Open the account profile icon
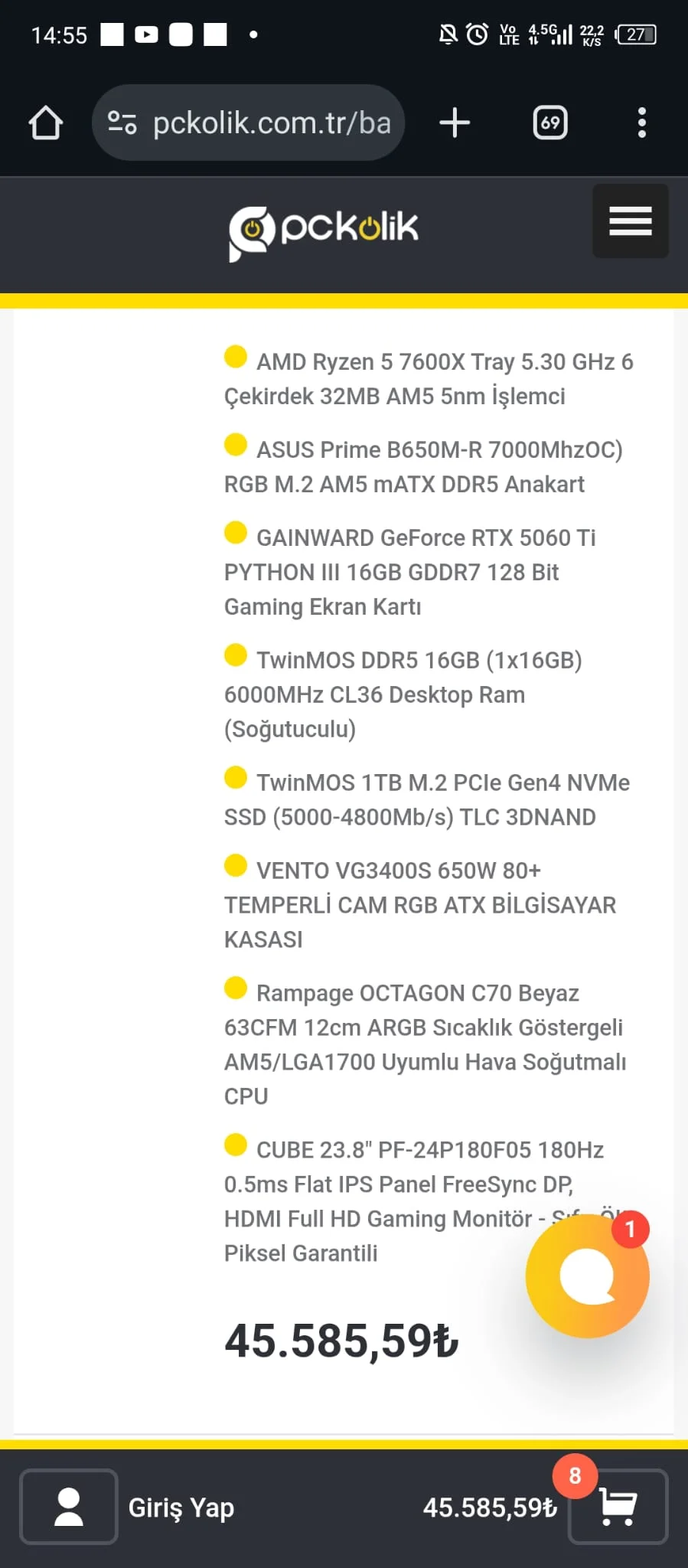 (x=69, y=1507)
